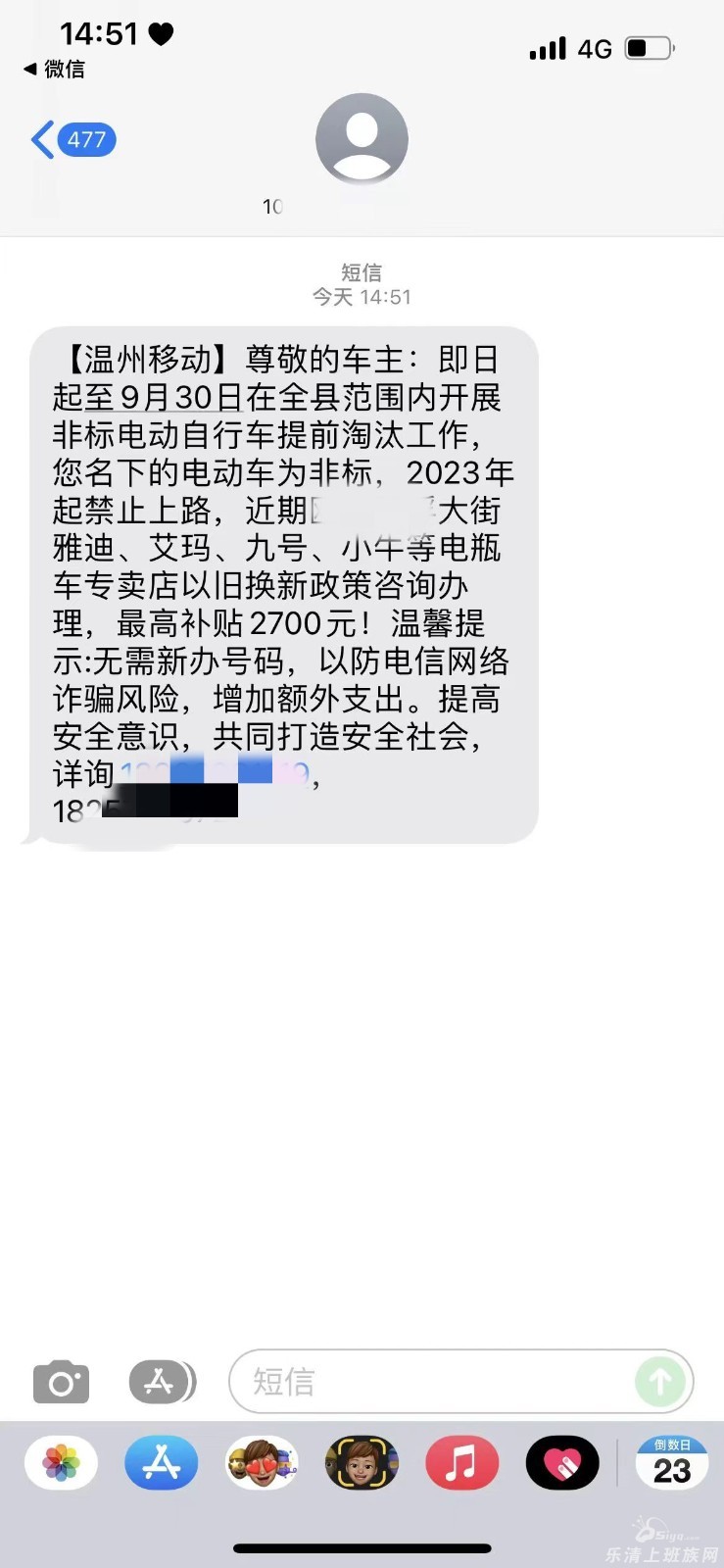Send the message with the arrow button
724x1568 pixels.
(x=660, y=1382)
